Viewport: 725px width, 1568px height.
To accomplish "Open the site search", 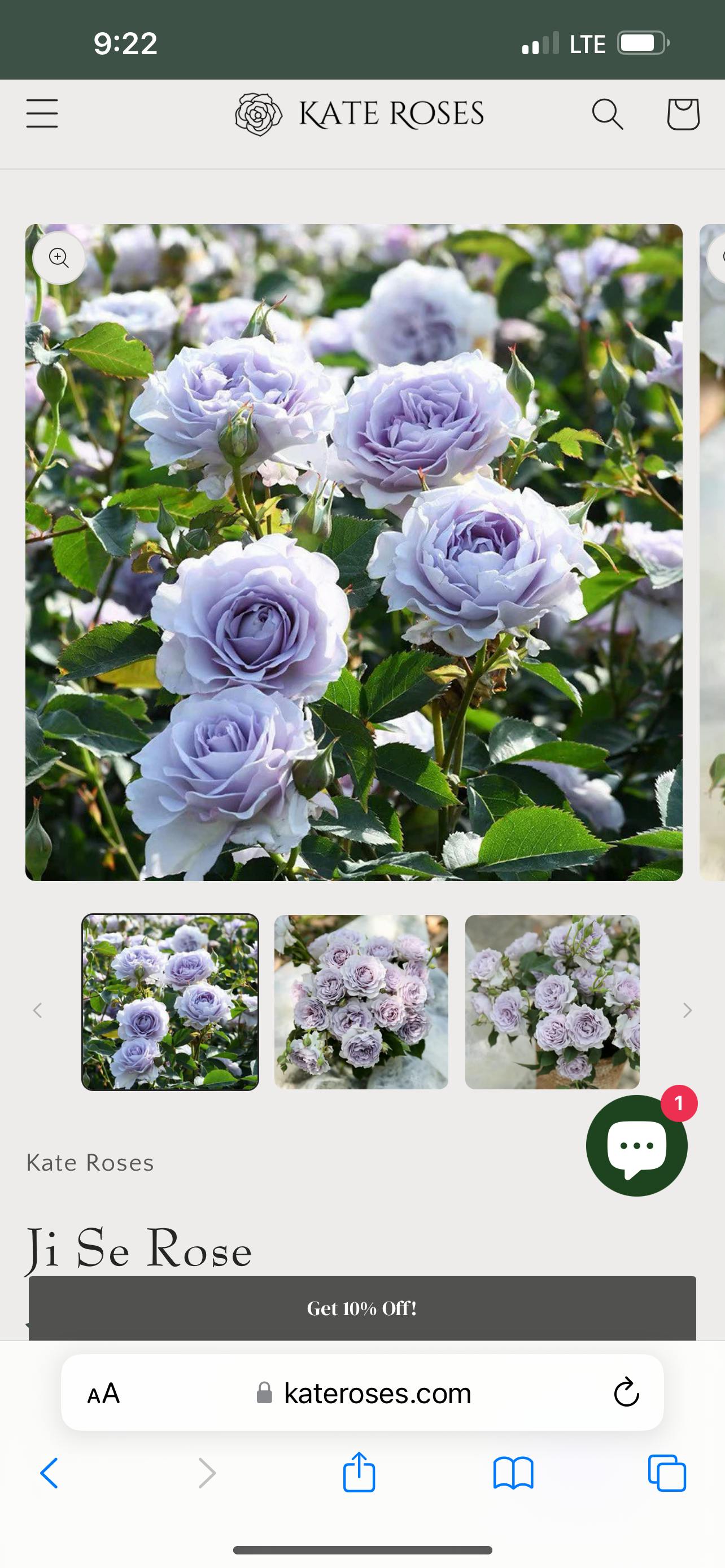I will coord(608,114).
